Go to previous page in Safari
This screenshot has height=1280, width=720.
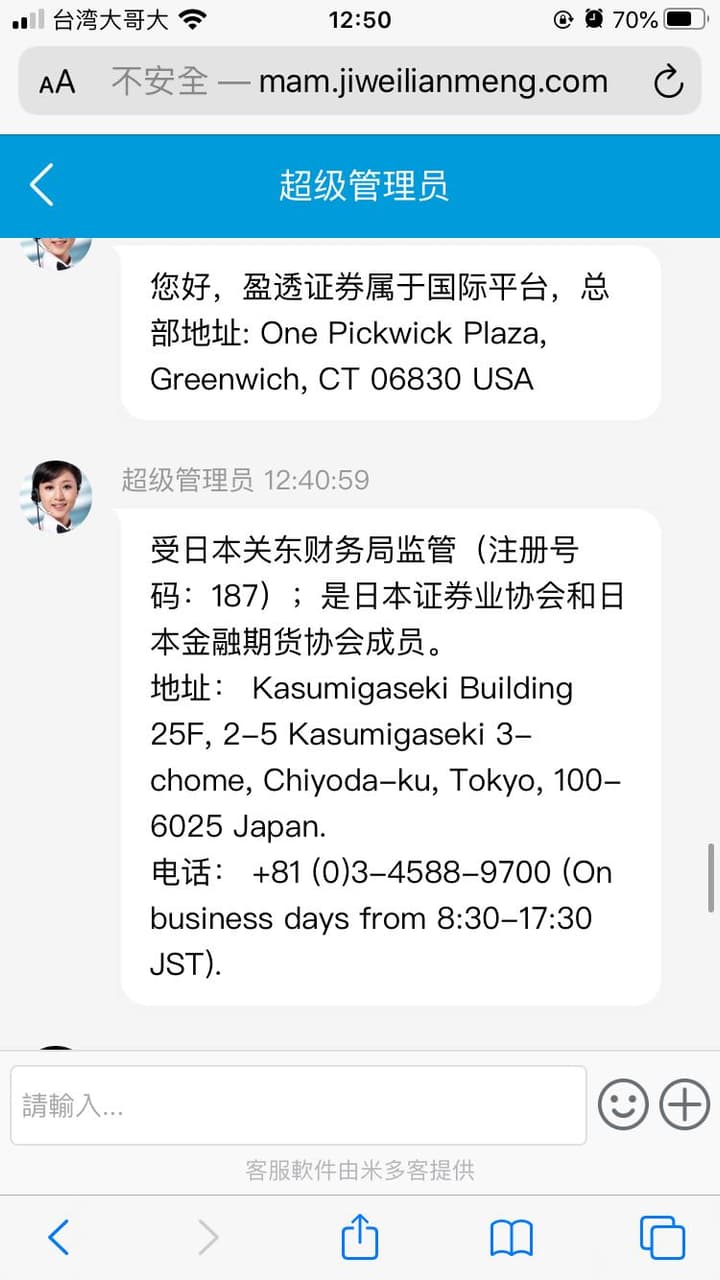(x=59, y=1238)
